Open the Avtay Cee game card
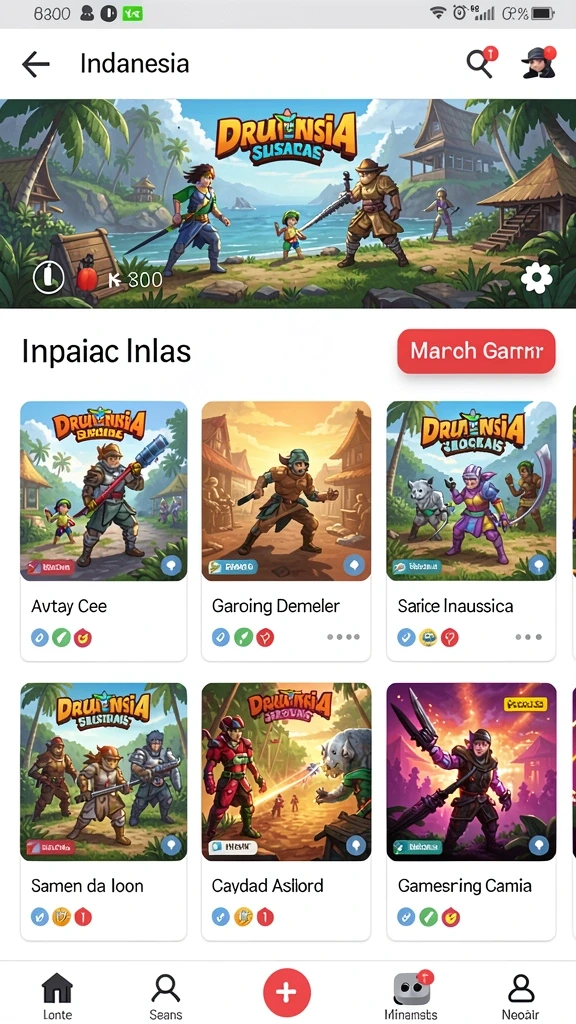The image size is (576, 1024). [103, 531]
